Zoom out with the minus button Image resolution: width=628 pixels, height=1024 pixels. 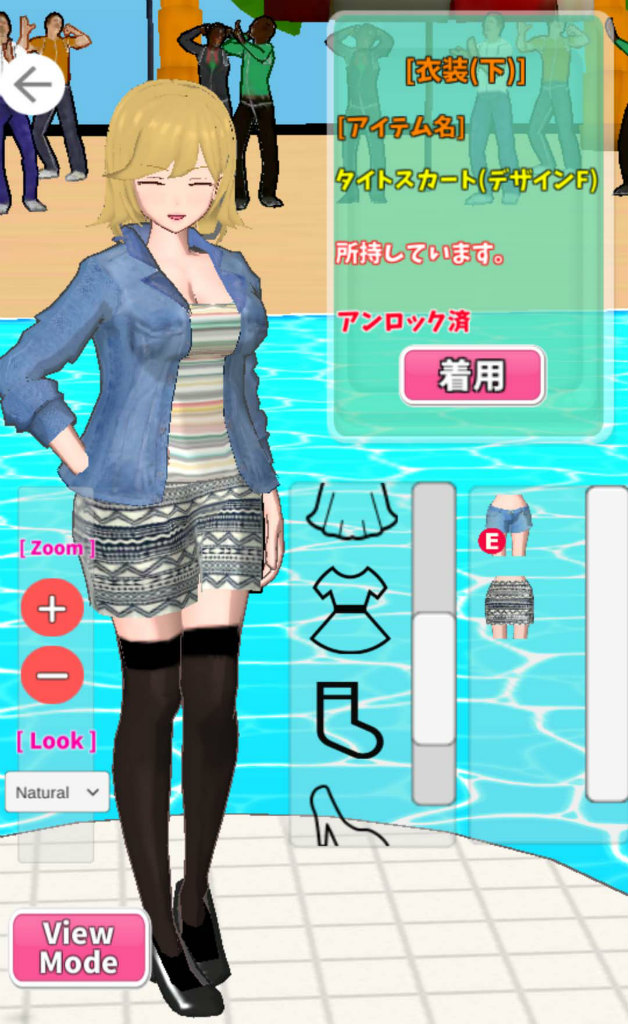click(52, 675)
